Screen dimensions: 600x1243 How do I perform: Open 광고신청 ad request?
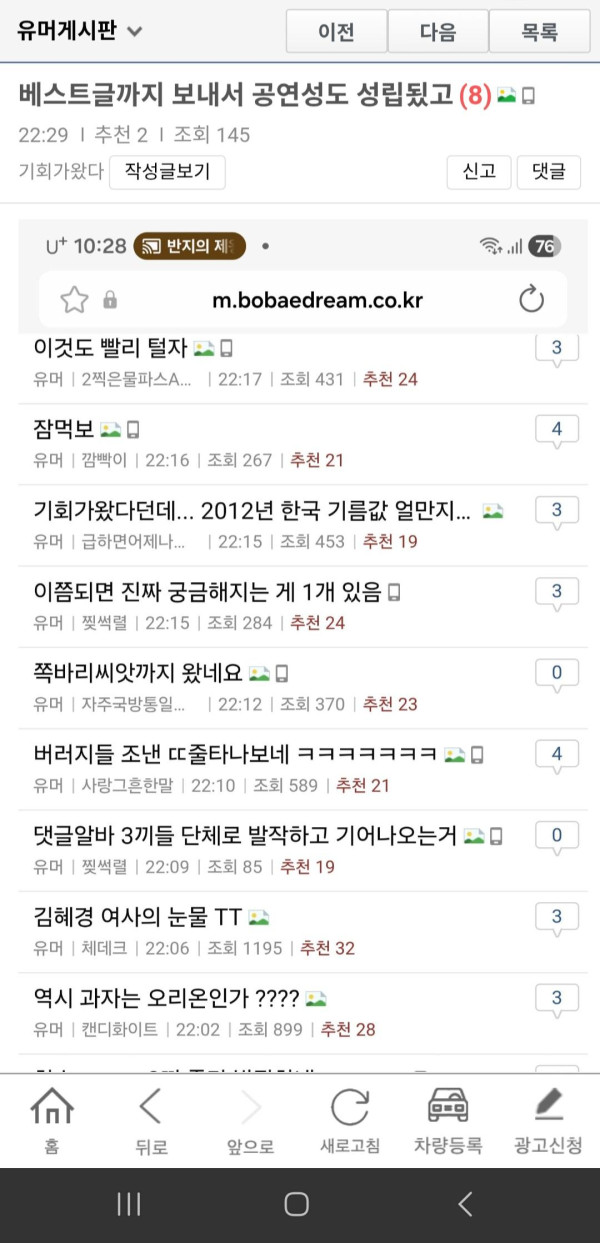point(548,1120)
